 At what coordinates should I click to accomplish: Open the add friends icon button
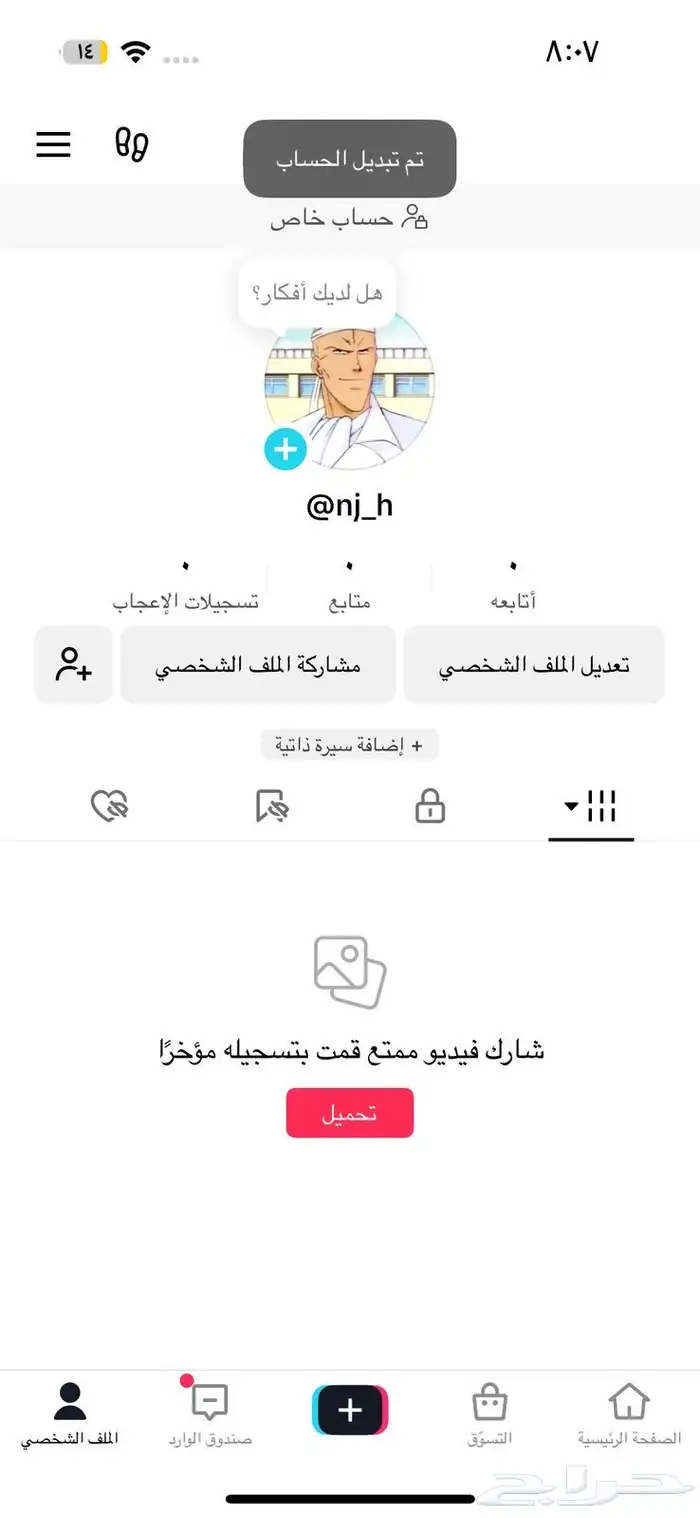tap(74, 665)
